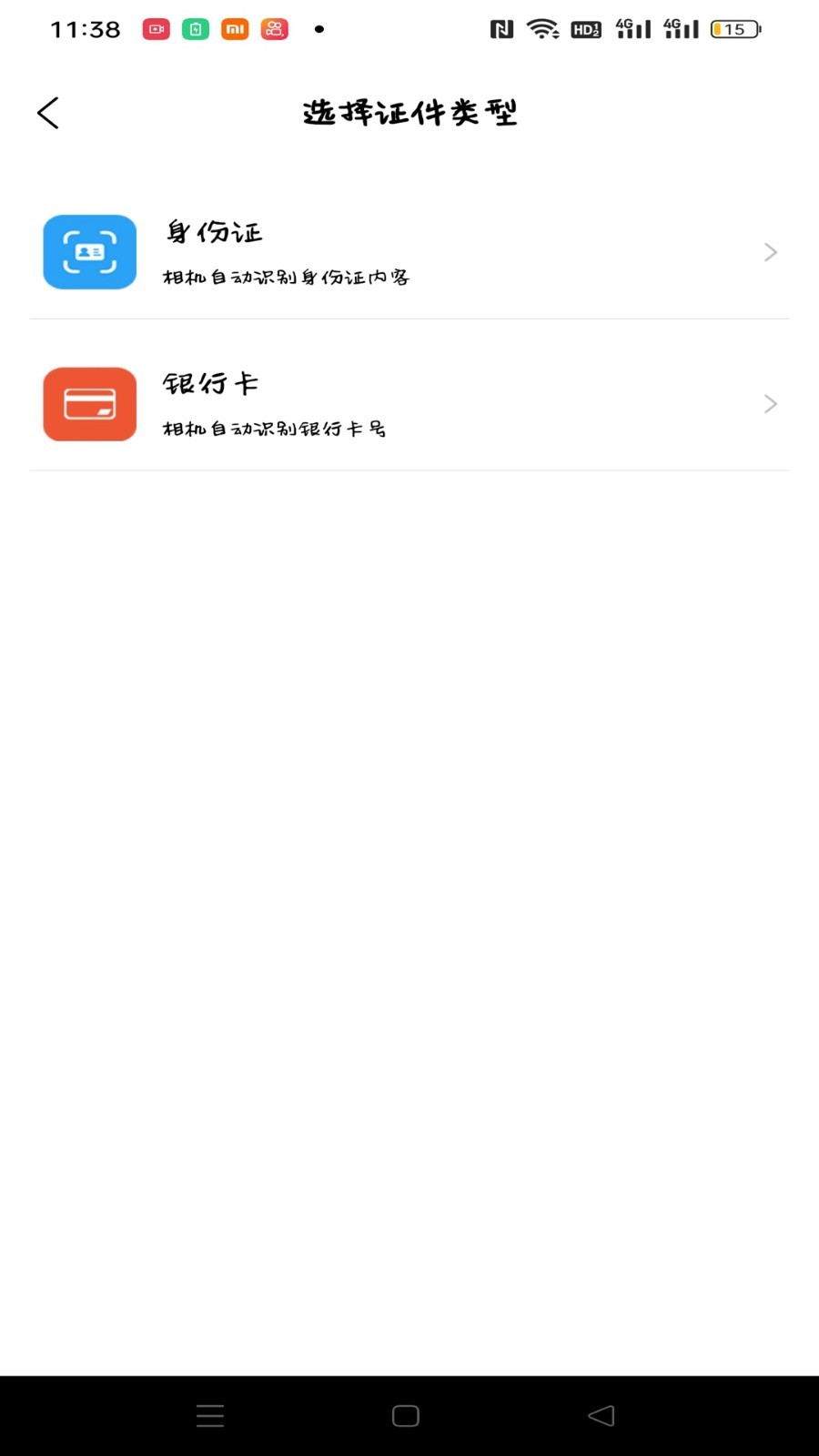Image resolution: width=819 pixels, height=1456 pixels.
Task: Tap the HD volte indicator icon
Action: tap(585, 28)
